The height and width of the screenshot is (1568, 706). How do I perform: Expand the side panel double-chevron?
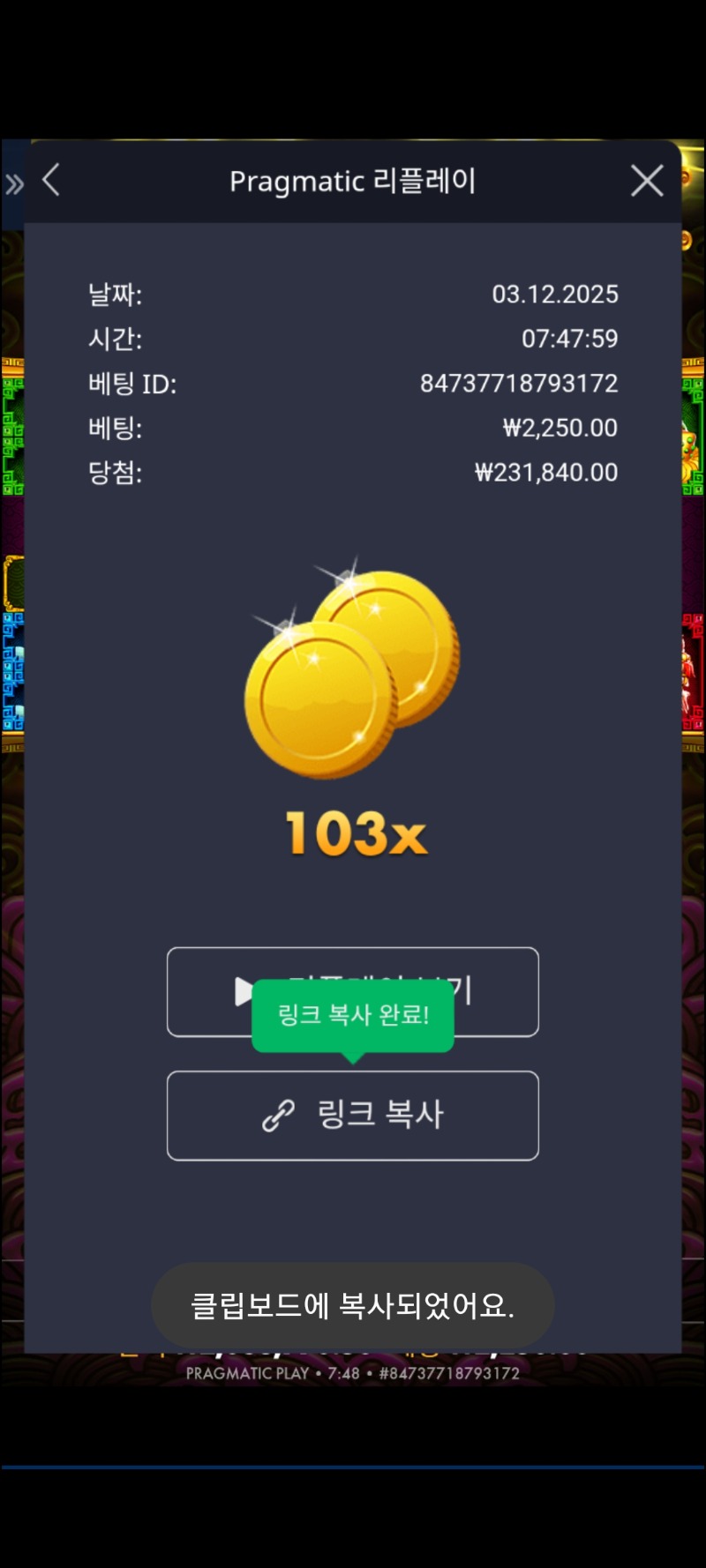click(x=14, y=184)
